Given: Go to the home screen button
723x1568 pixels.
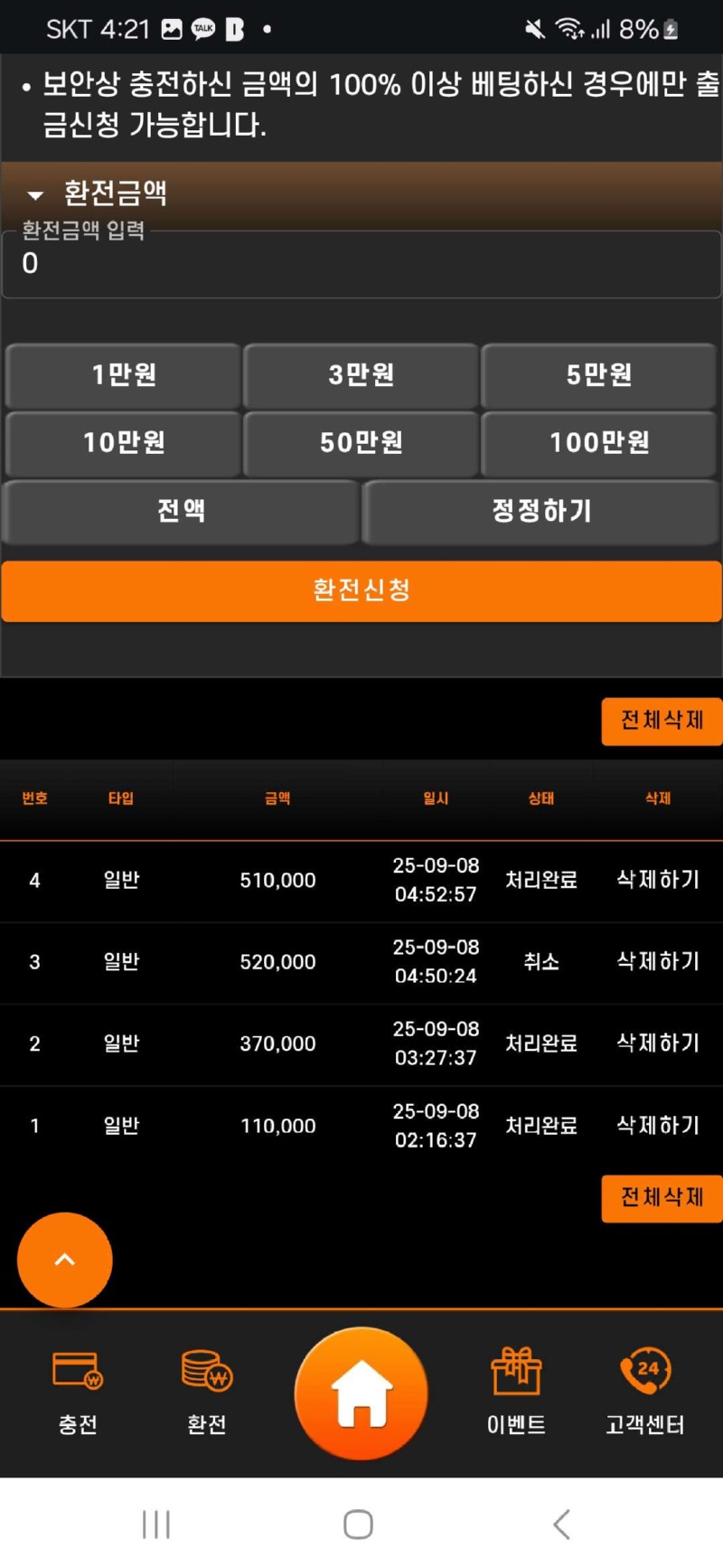Looking at the screenshot, I should pyautogui.click(x=361, y=1393).
